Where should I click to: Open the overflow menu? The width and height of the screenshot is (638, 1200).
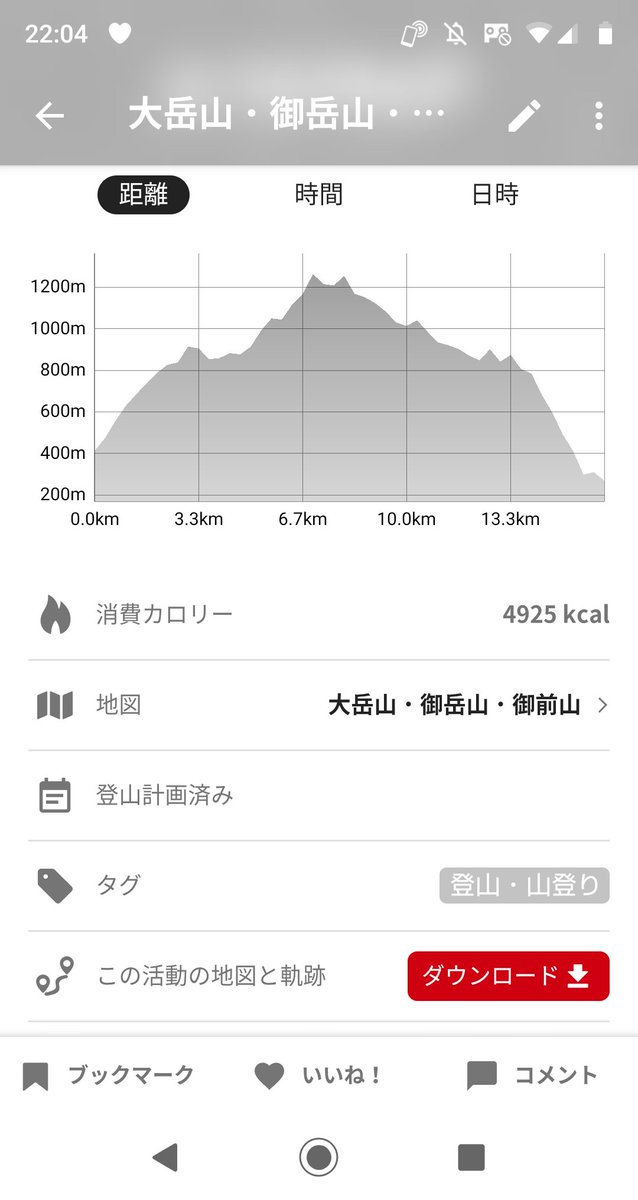pos(598,116)
